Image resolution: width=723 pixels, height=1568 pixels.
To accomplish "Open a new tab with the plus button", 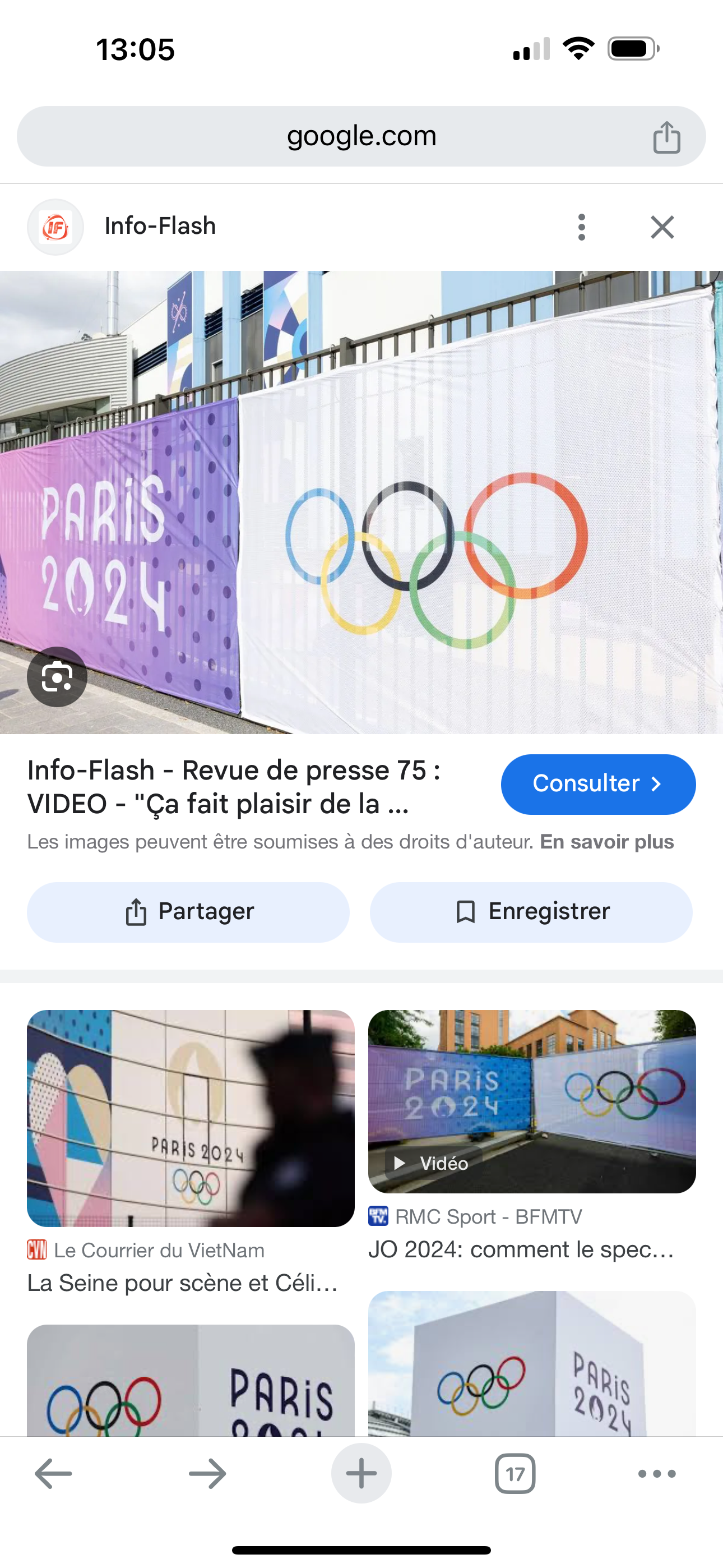I will tap(361, 1474).
